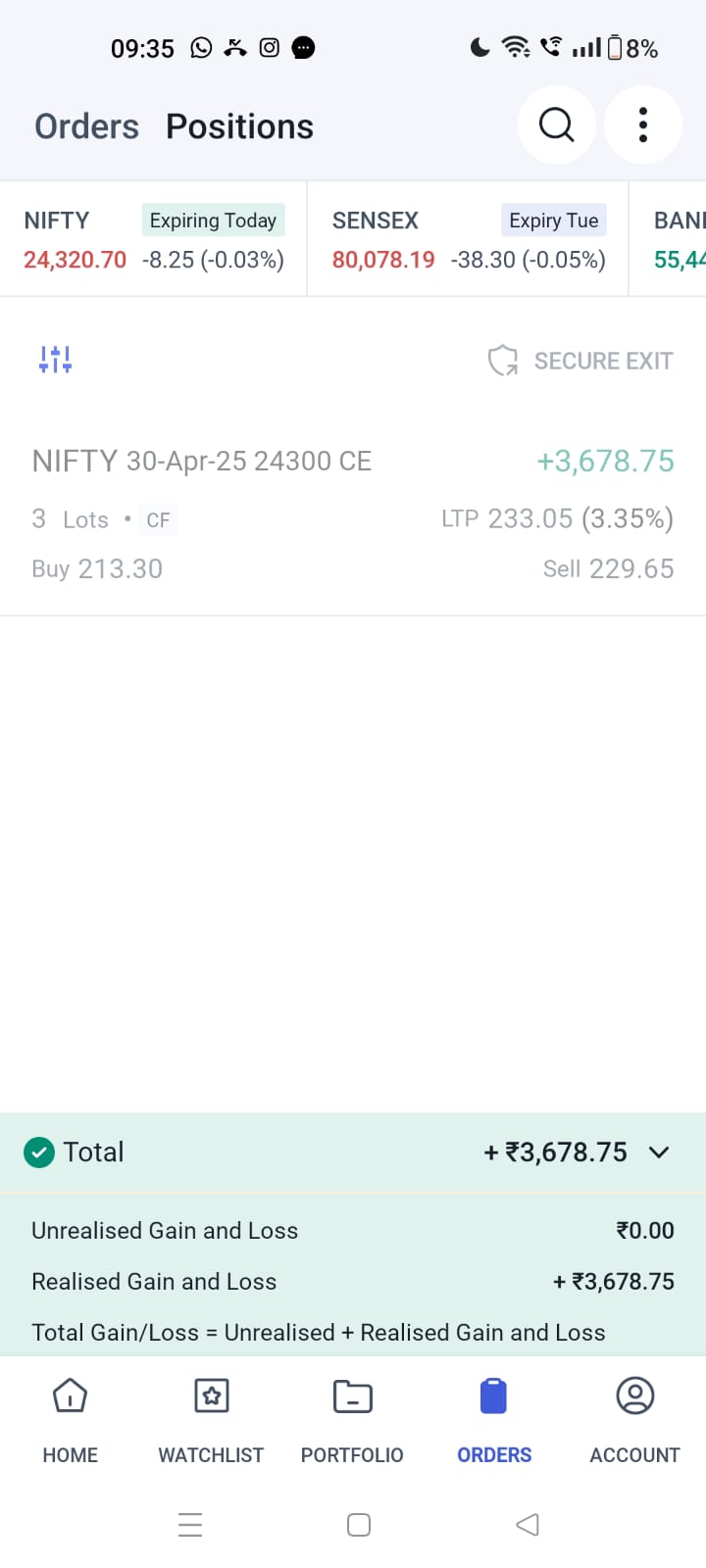The height and width of the screenshot is (1568, 706).
Task: Open the position filter sliders icon
Action: pyautogui.click(x=56, y=360)
